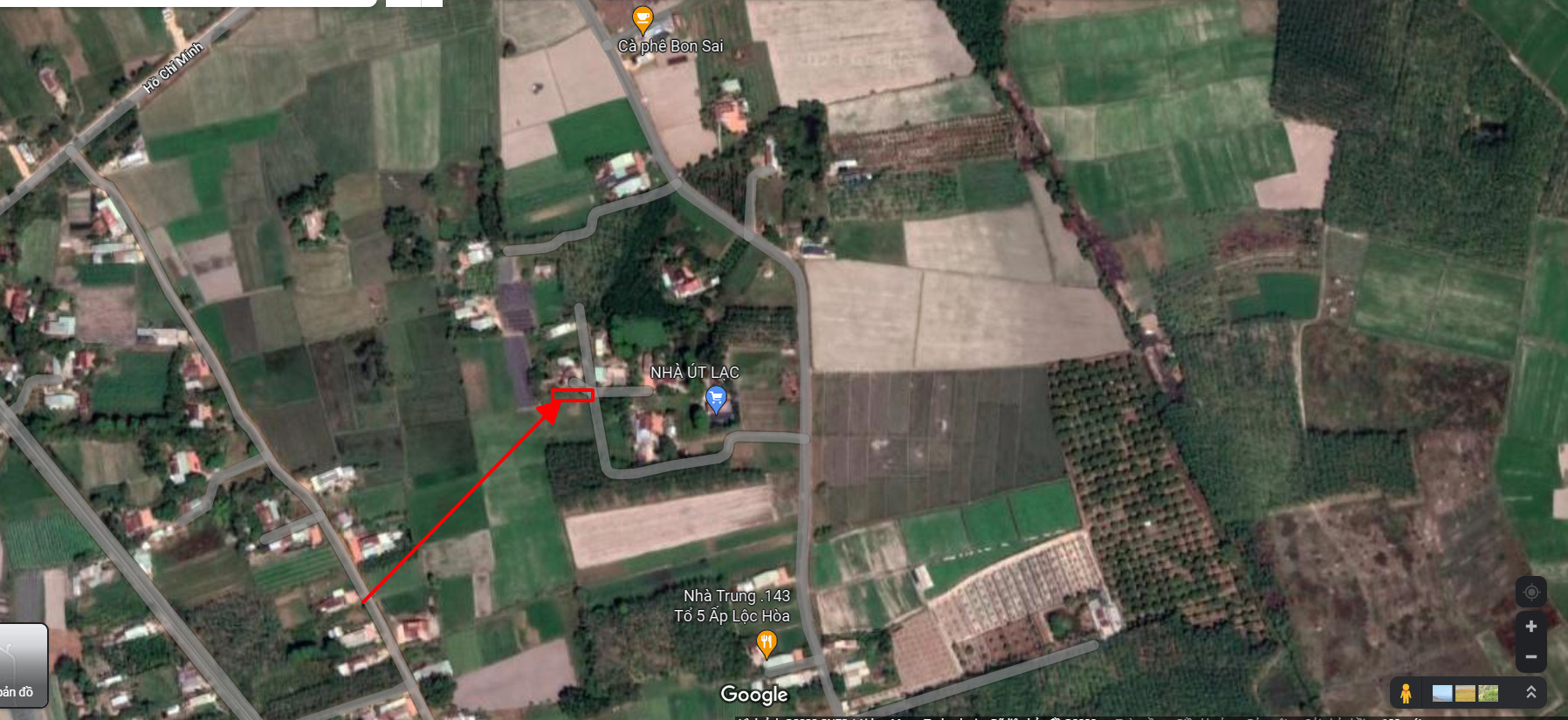Center map on my current location
This screenshot has height=720, width=1568.
tap(1530, 592)
